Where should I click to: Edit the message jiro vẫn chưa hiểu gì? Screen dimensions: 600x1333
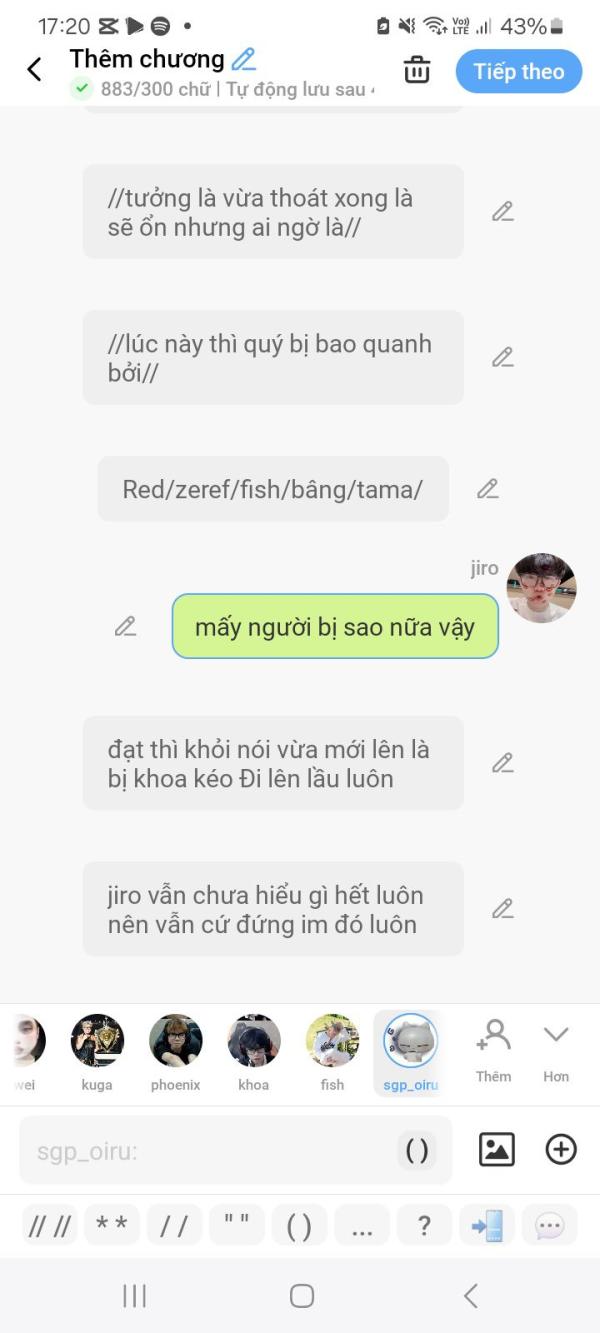(502, 909)
